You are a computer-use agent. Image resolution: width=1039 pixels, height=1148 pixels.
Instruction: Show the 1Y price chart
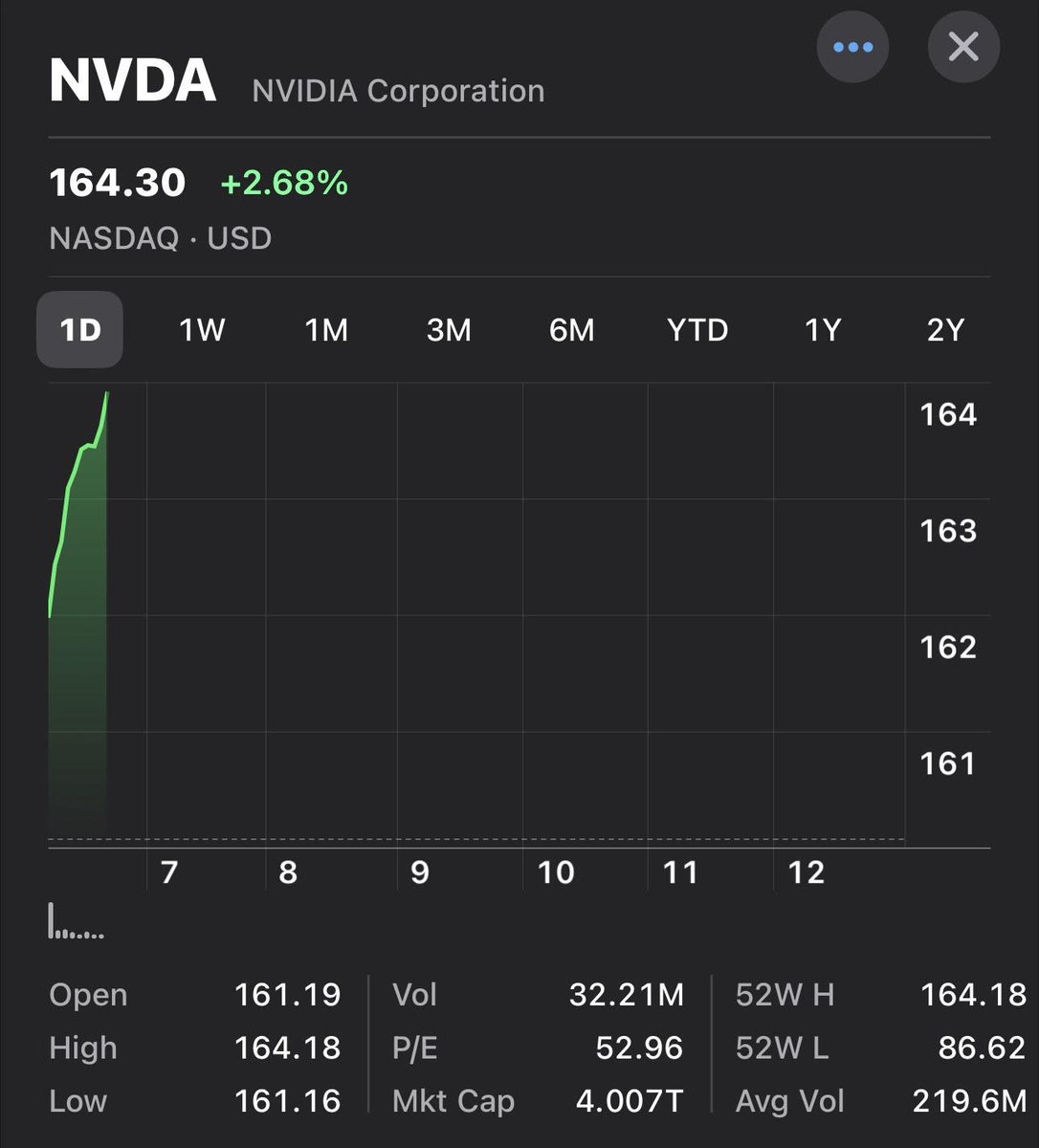(823, 330)
